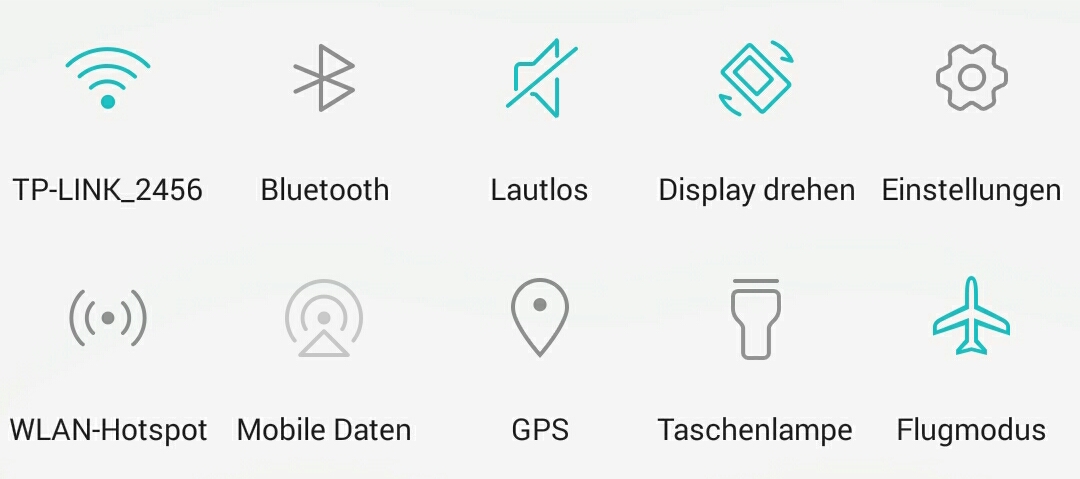Disable Lautlos silent mode
Screen dimensions: 1080x479
tap(540, 79)
